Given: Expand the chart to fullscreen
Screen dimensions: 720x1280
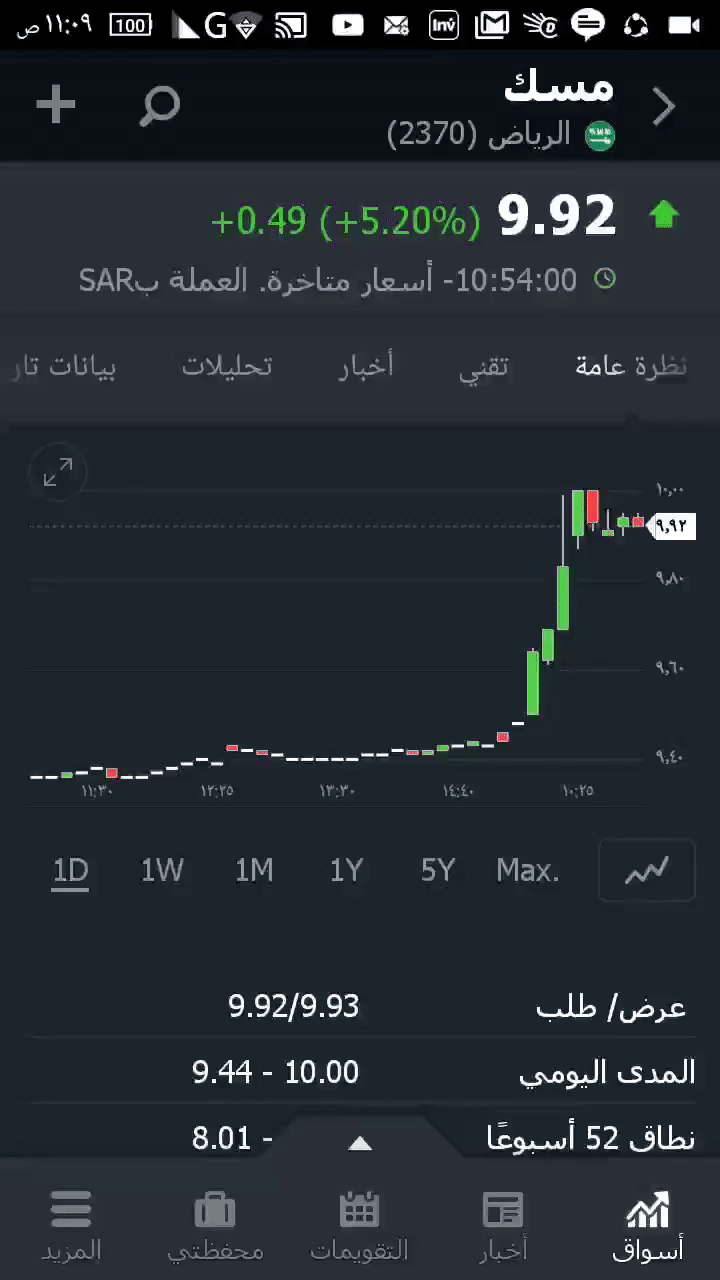Looking at the screenshot, I should coord(58,472).
